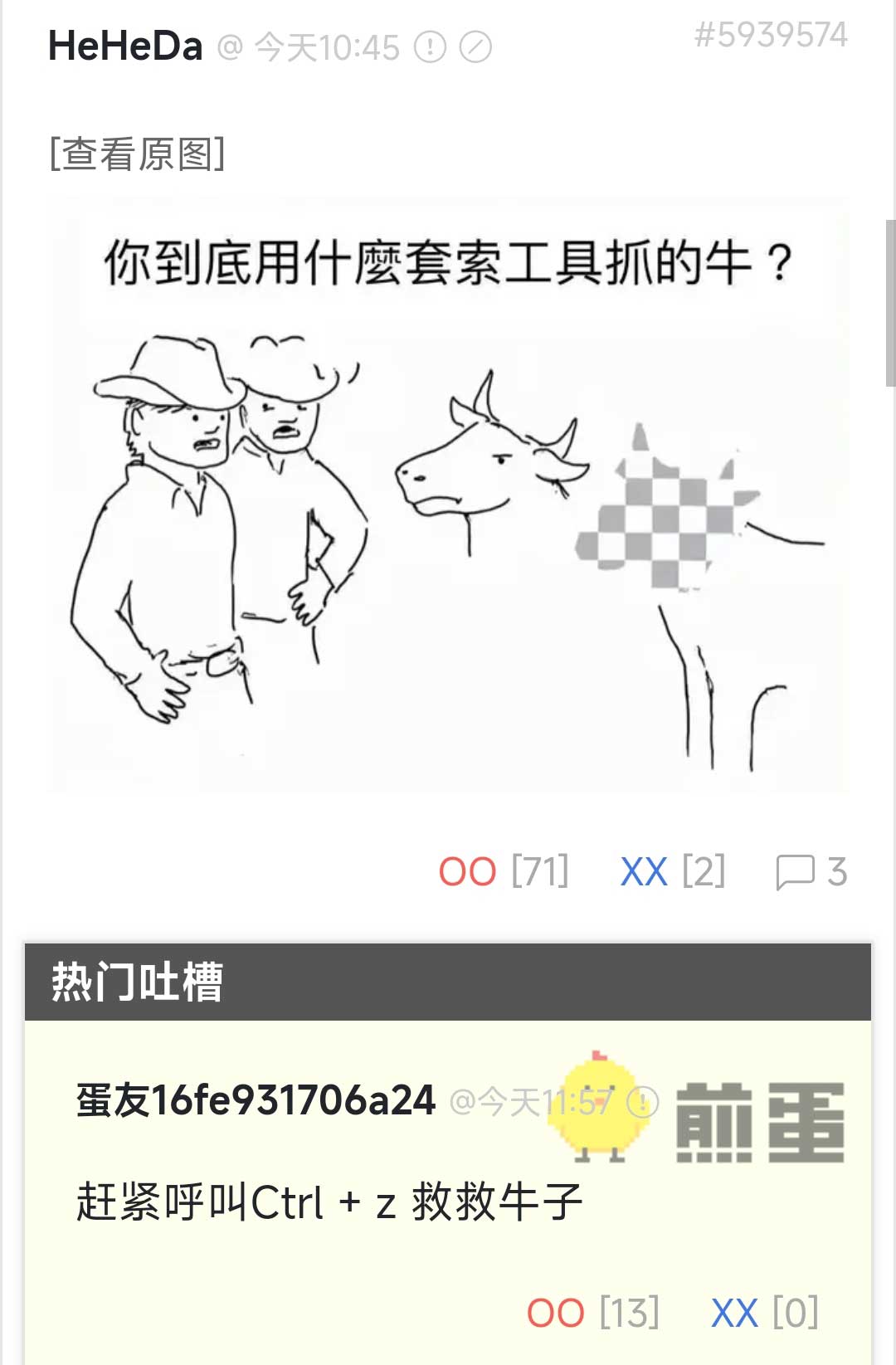The height and width of the screenshot is (1365, 896).
Task: Open post number #5939574
Action: [771, 35]
